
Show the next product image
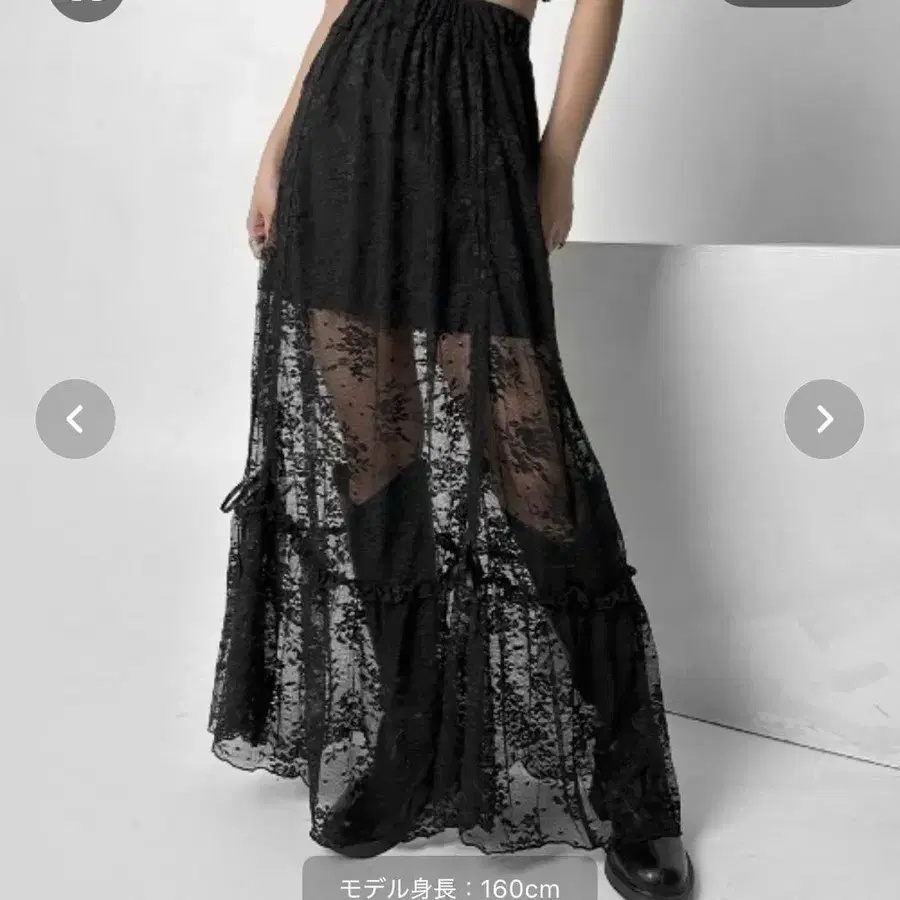point(824,419)
